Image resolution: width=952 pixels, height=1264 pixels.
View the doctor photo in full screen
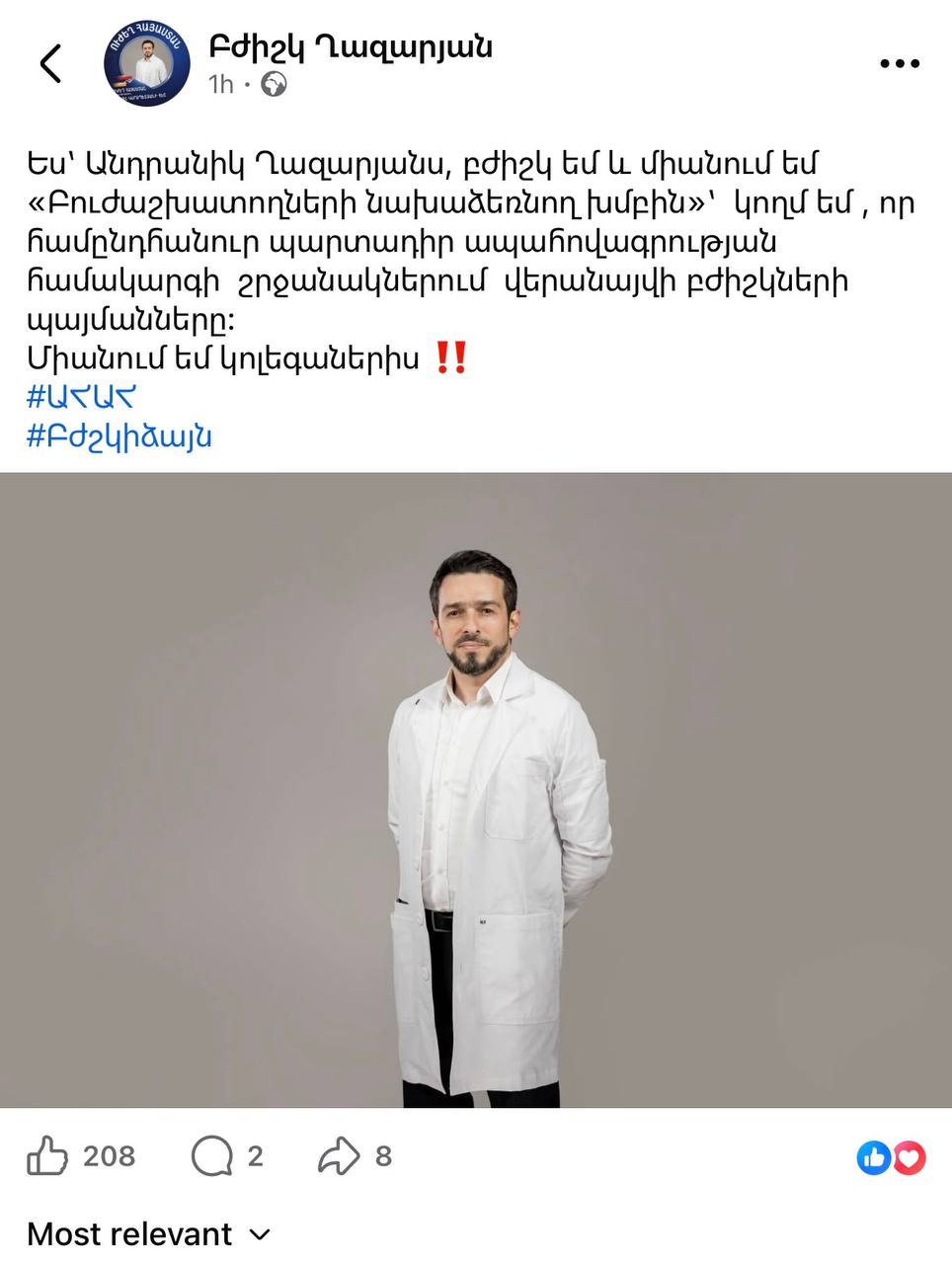[476, 790]
